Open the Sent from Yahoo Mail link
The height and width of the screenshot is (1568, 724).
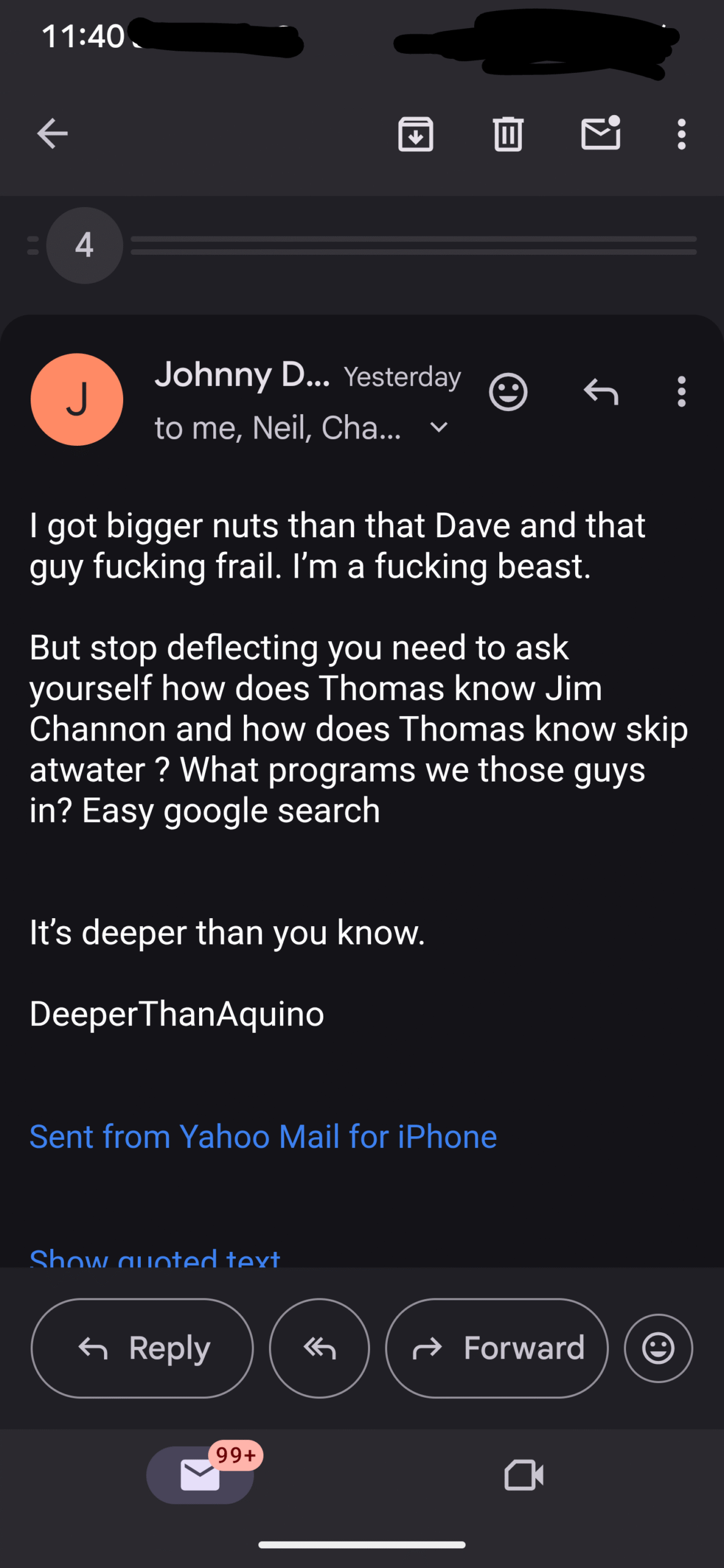[263, 1137]
